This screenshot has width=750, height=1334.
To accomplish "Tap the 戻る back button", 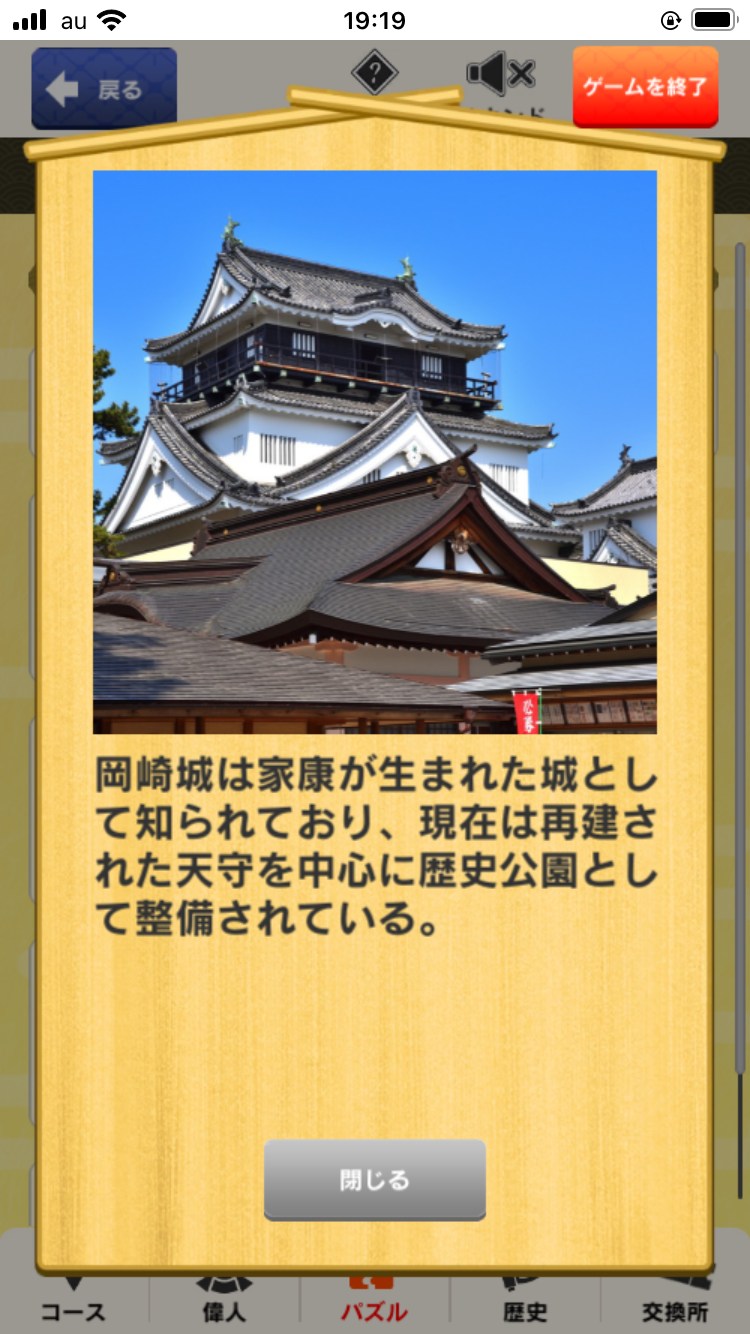I will 104,88.
